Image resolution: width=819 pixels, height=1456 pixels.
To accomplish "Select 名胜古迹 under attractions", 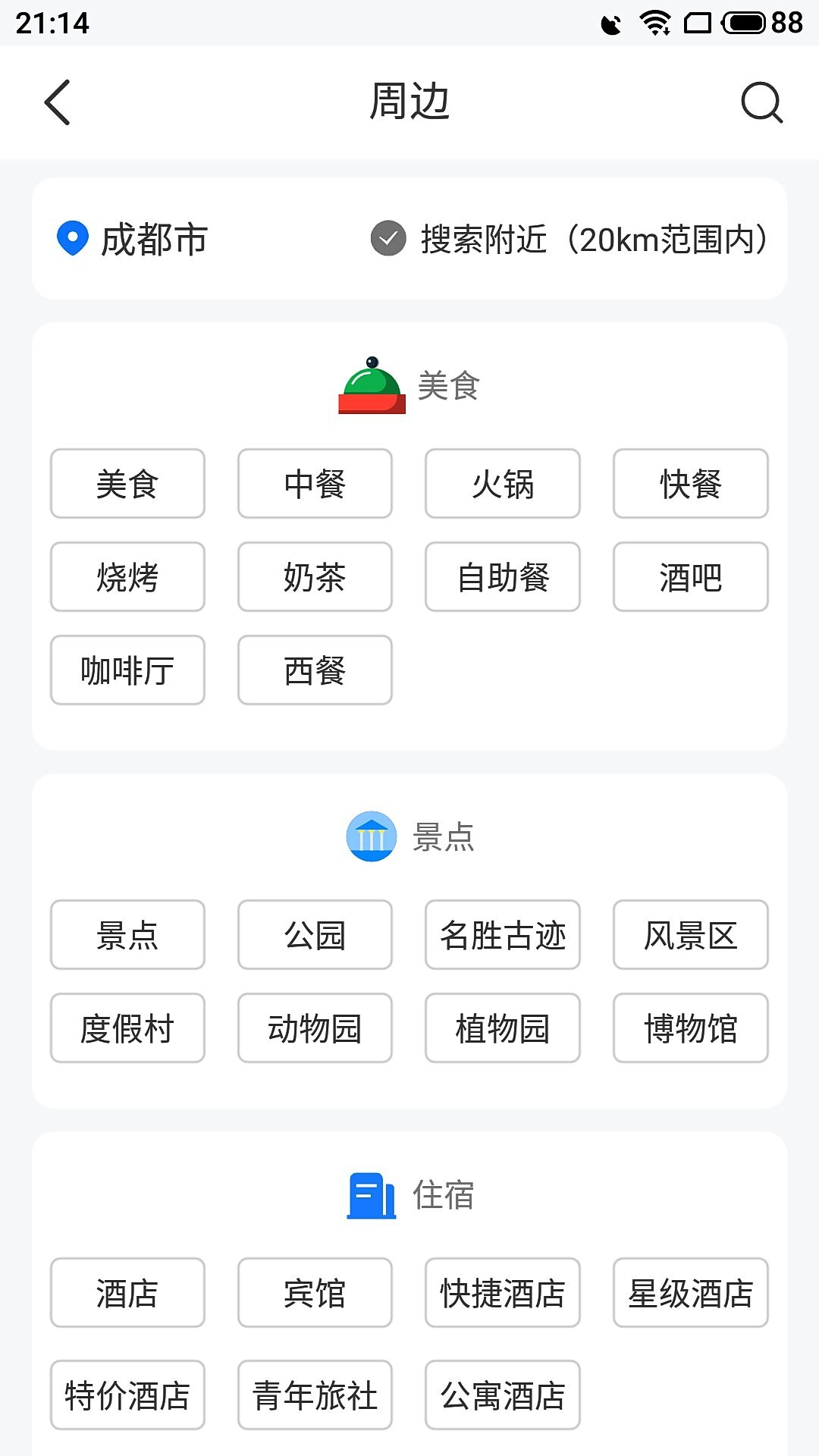I will tap(502, 935).
